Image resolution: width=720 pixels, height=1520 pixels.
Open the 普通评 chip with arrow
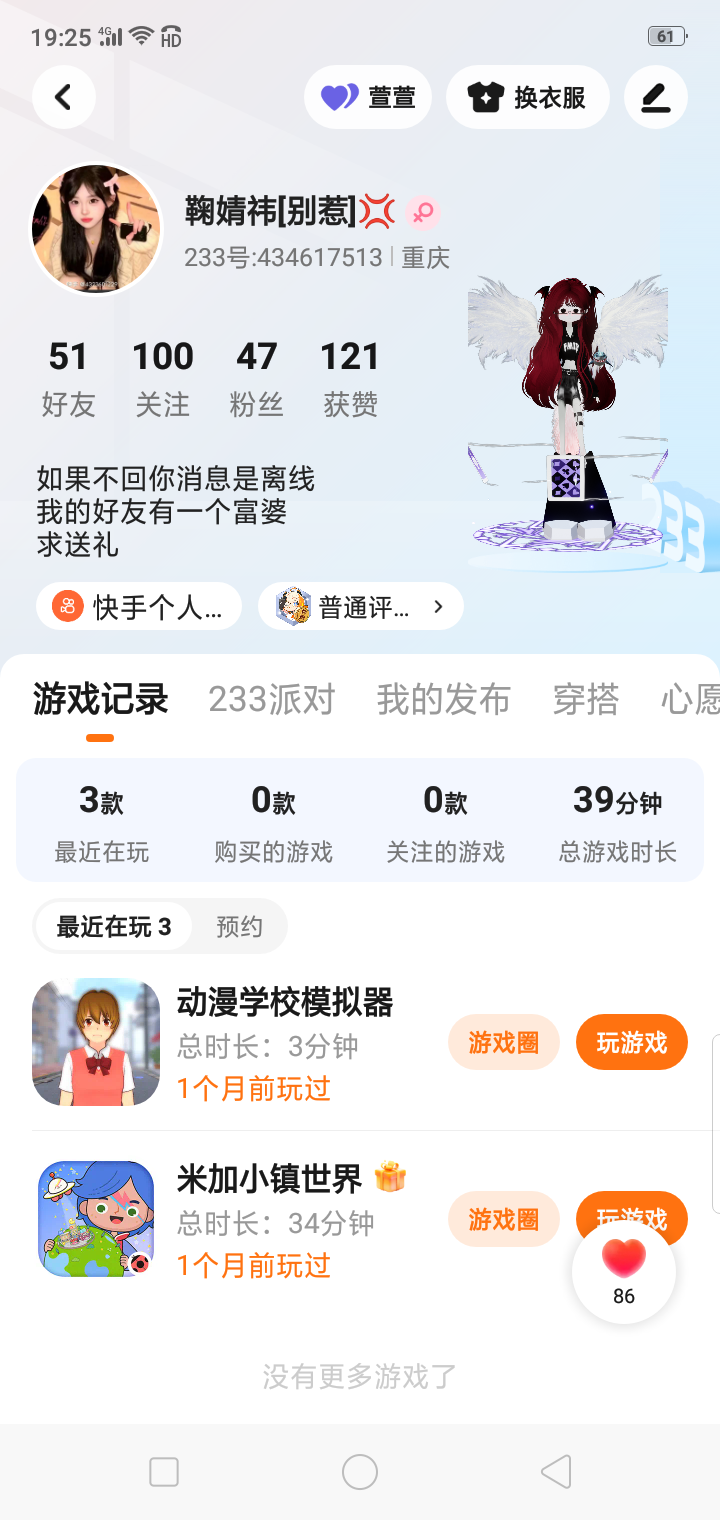click(x=360, y=606)
